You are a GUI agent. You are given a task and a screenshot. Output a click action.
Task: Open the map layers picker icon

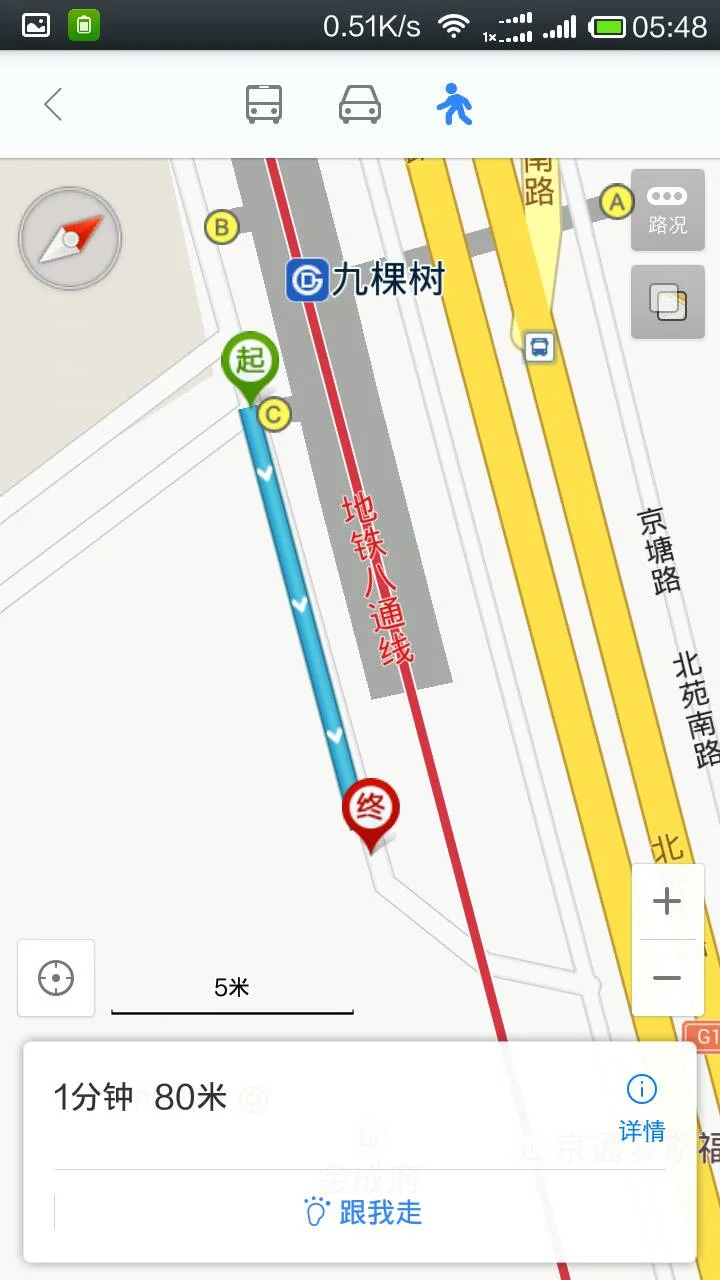tap(667, 302)
